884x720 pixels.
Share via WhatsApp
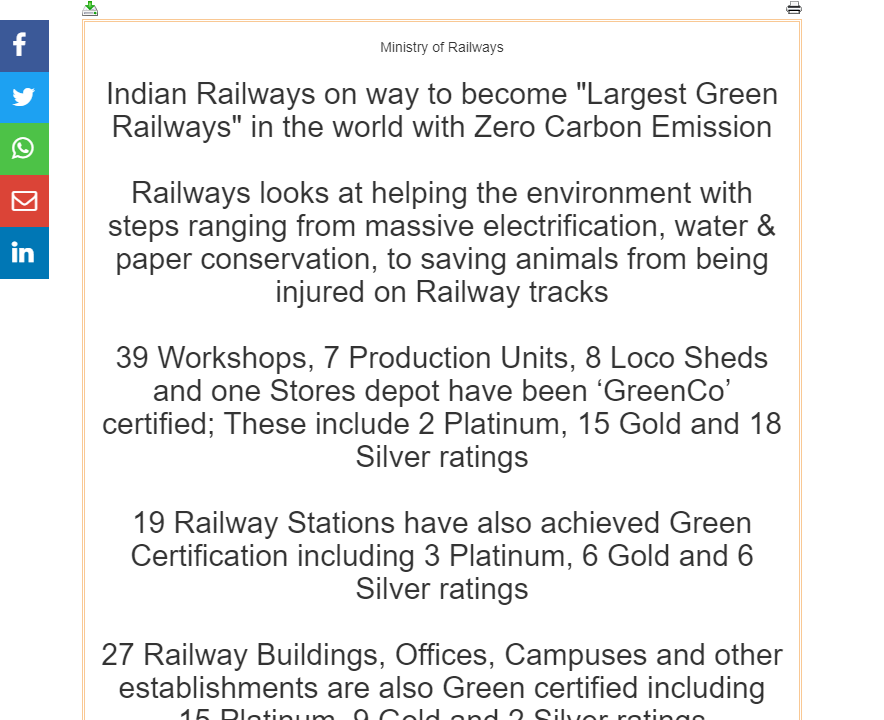tap(24, 149)
